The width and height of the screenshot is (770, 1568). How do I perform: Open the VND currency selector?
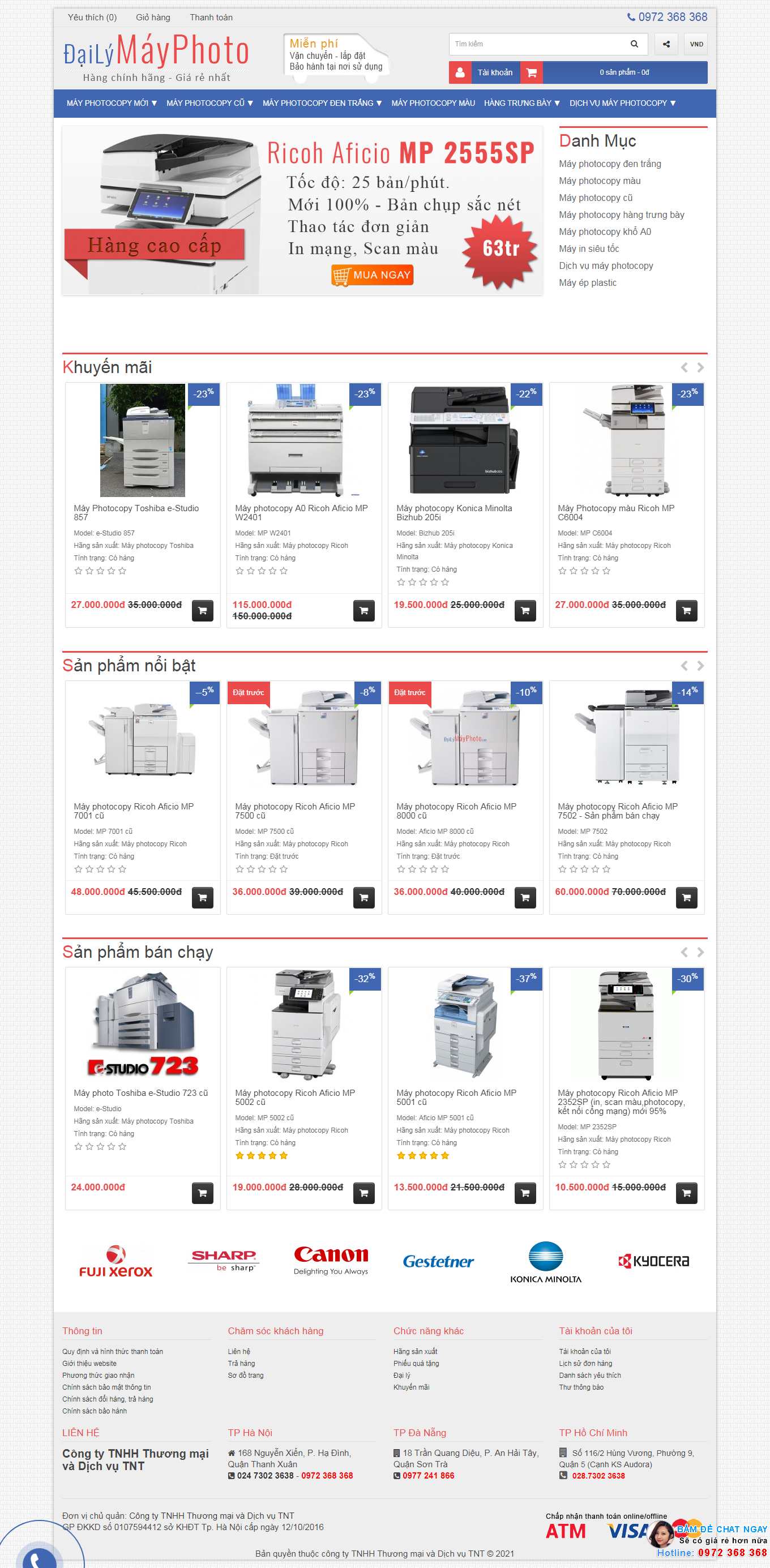696,44
